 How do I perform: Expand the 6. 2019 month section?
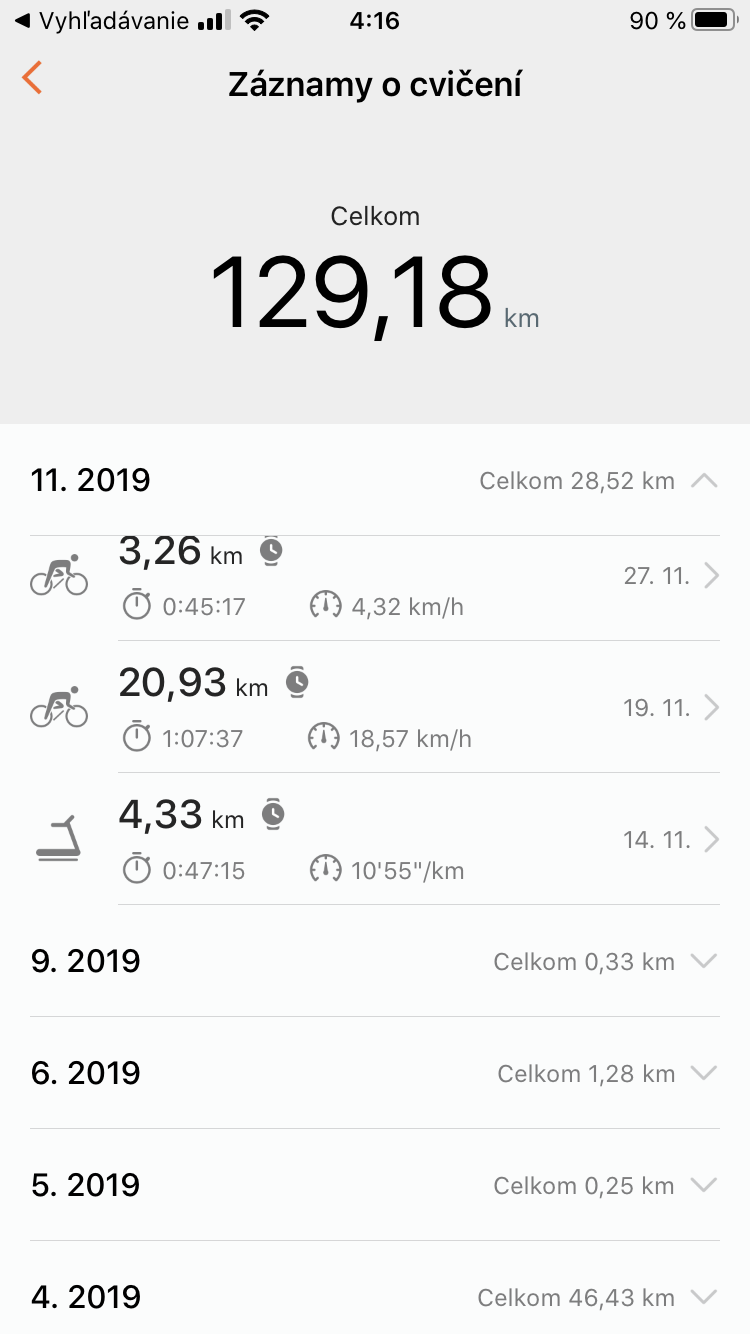[375, 1073]
